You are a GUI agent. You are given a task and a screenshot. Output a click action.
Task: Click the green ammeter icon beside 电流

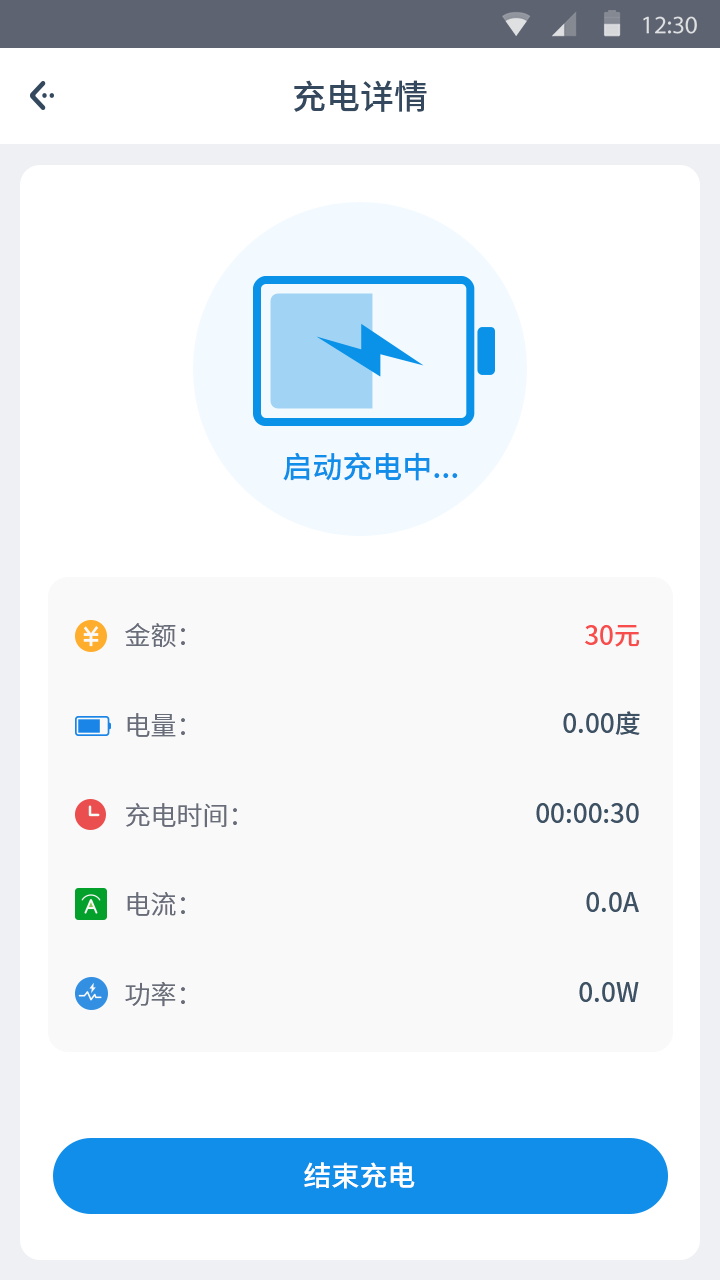point(90,904)
